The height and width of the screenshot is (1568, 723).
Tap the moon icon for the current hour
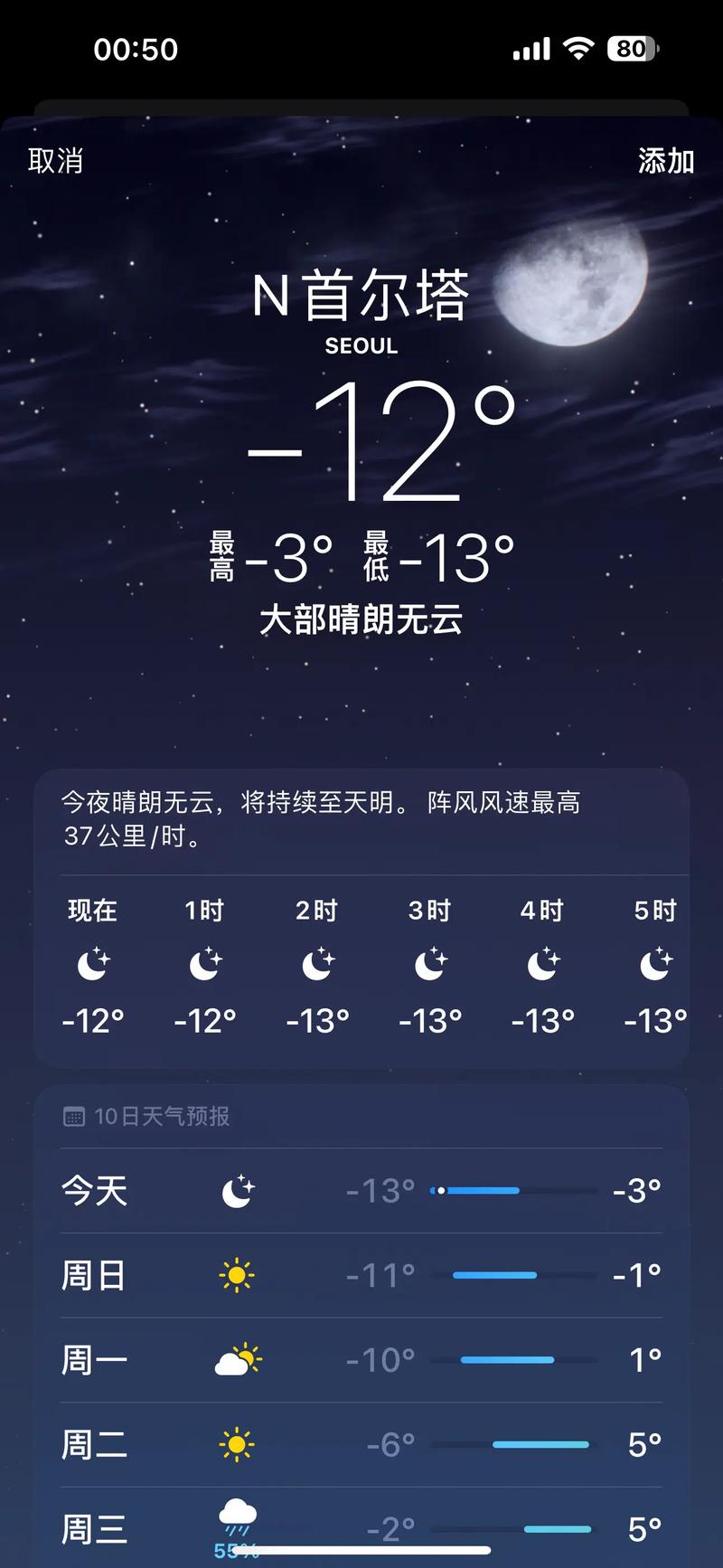point(90,966)
